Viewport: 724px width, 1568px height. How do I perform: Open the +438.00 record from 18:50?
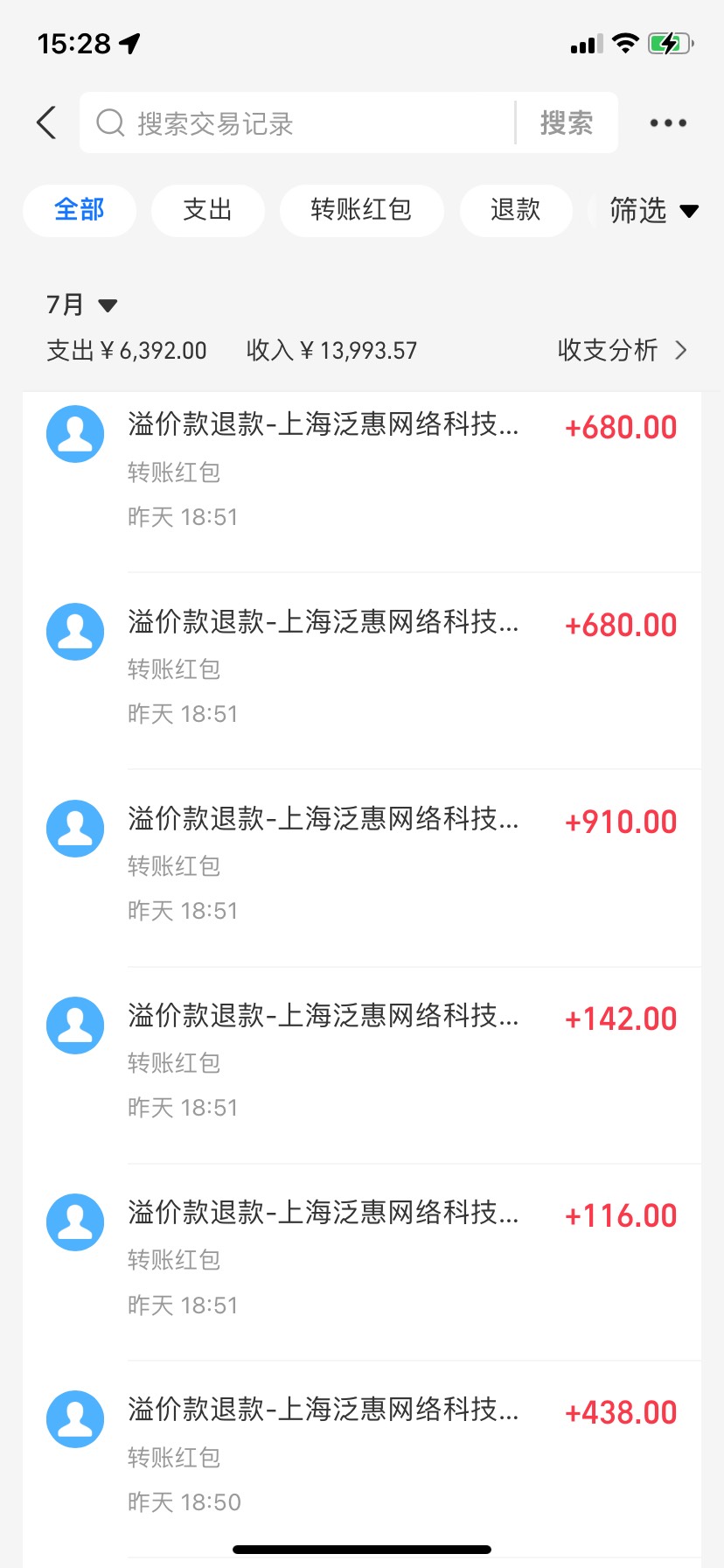pyautogui.click(x=362, y=1459)
